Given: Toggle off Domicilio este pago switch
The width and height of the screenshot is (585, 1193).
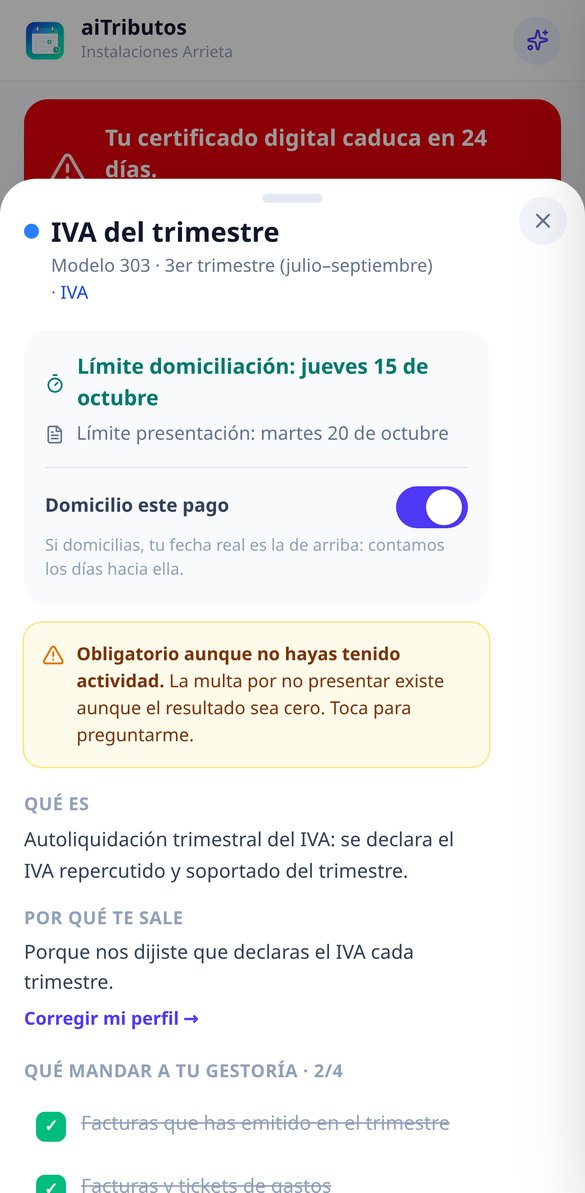Looking at the screenshot, I should click(x=431, y=507).
